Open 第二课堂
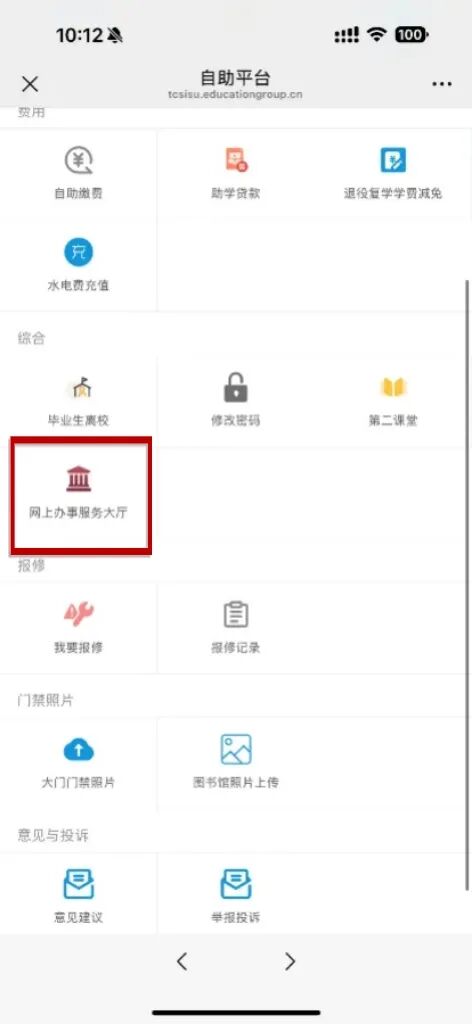472x1024 pixels. point(393,400)
